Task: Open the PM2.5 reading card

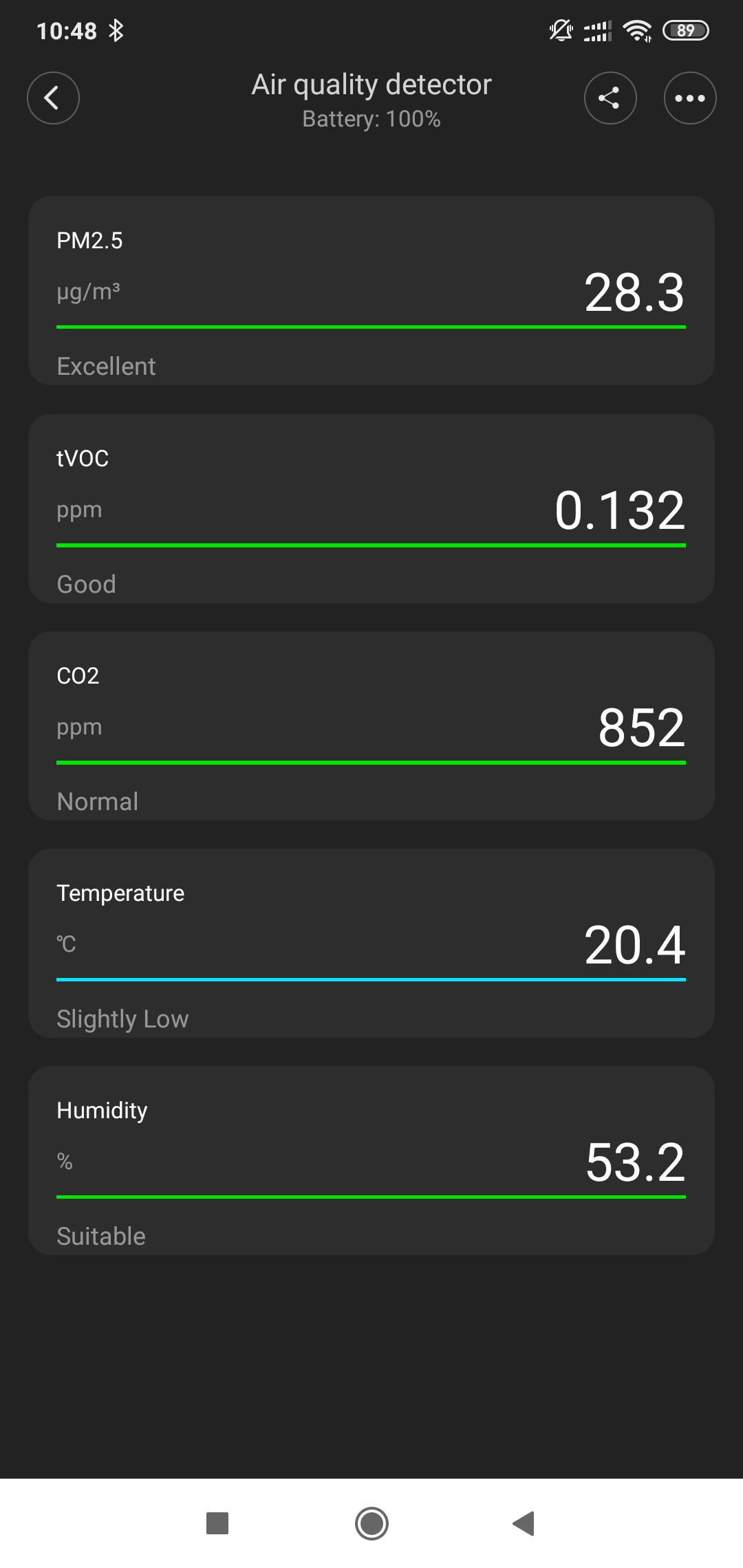Action: click(371, 290)
